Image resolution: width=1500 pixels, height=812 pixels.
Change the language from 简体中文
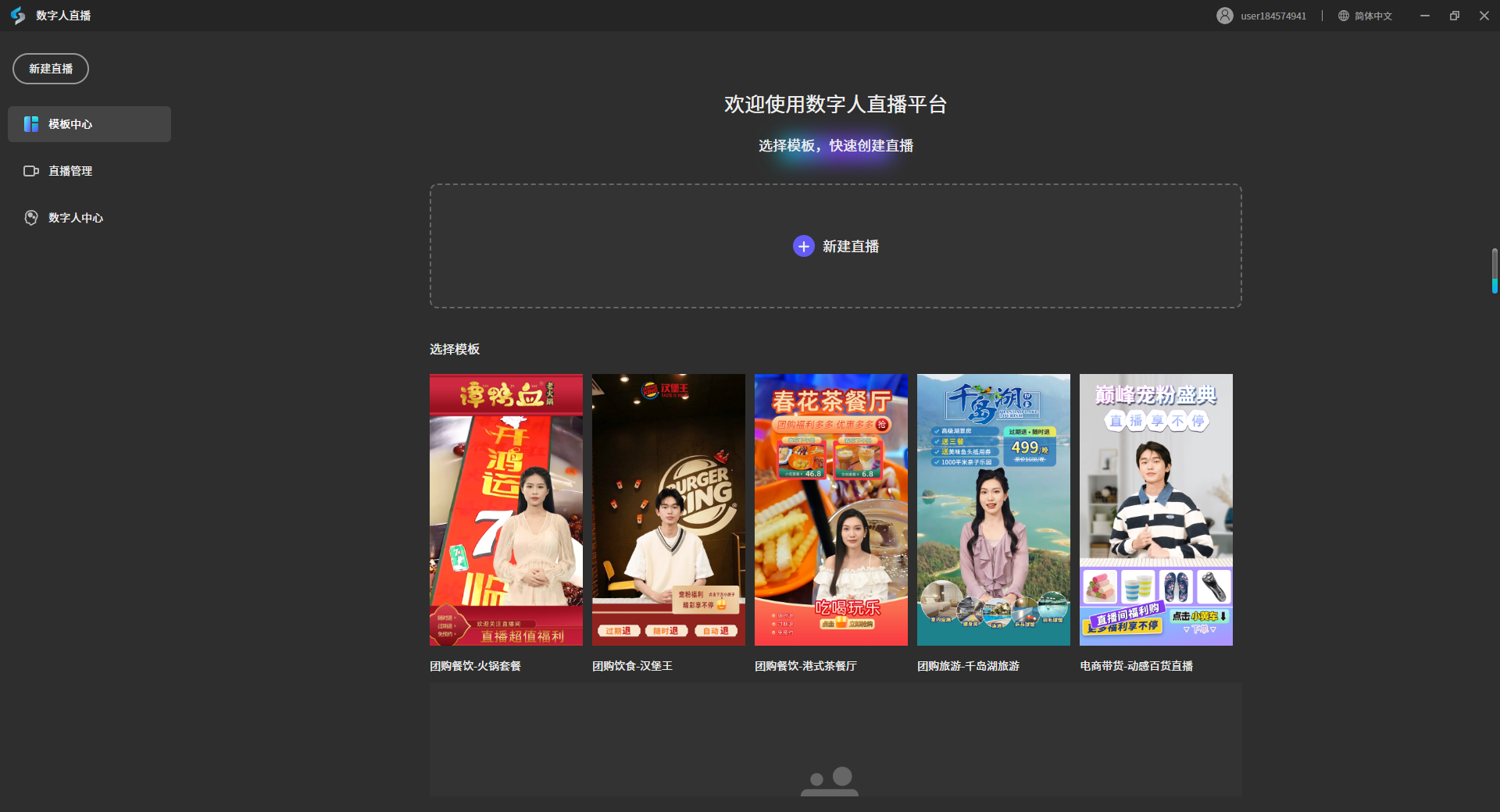(1365, 16)
